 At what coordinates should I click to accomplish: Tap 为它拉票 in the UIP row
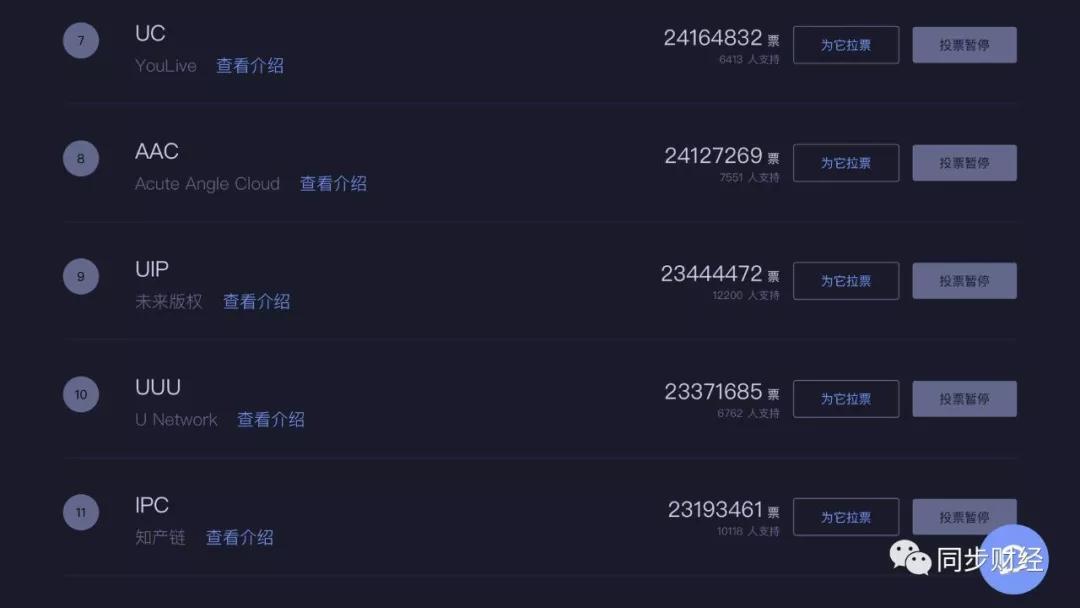click(x=846, y=281)
